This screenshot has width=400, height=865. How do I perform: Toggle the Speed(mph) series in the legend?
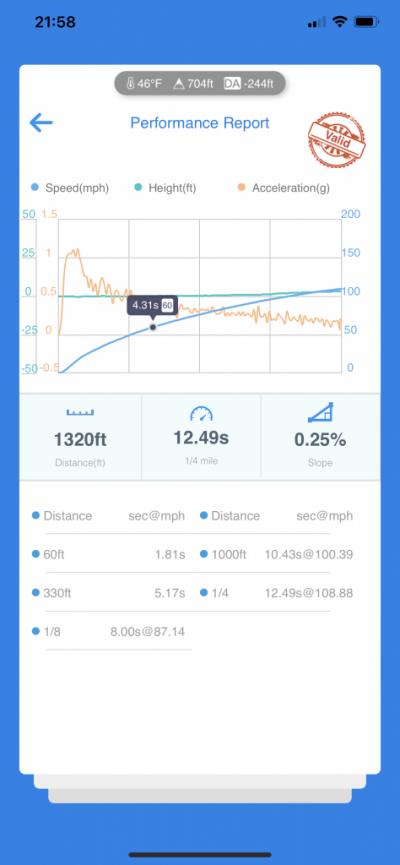70,188
